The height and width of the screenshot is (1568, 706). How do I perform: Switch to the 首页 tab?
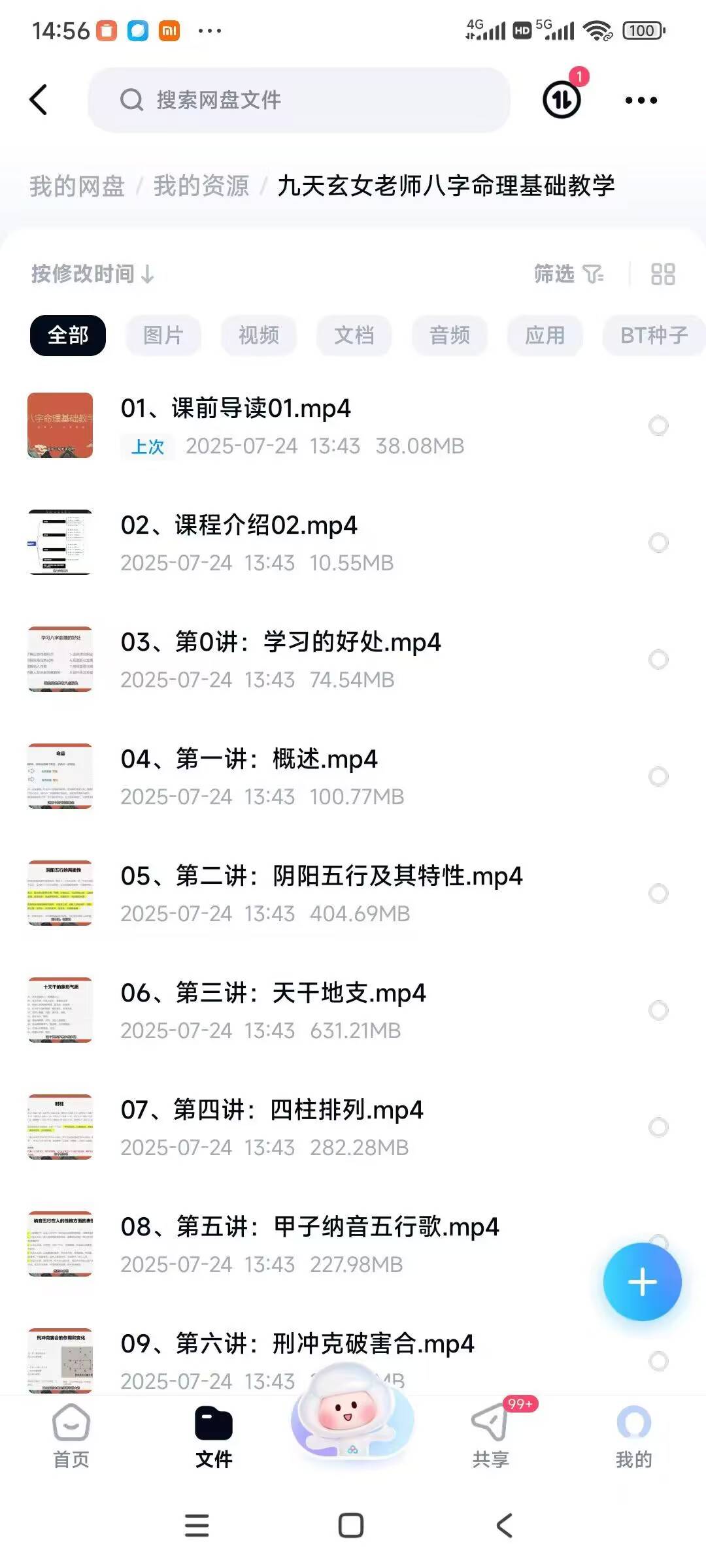71,1434
